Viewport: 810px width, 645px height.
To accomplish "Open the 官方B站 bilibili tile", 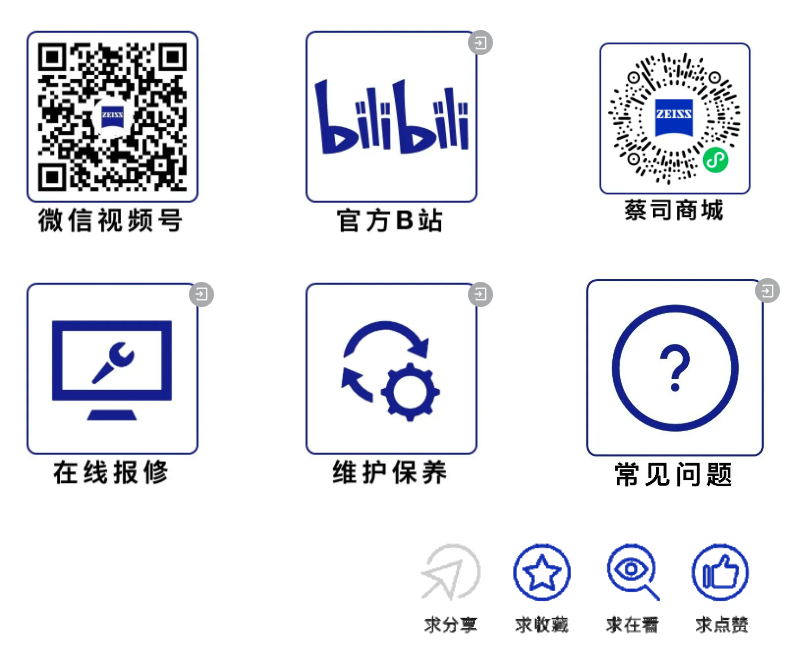I will (x=391, y=117).
